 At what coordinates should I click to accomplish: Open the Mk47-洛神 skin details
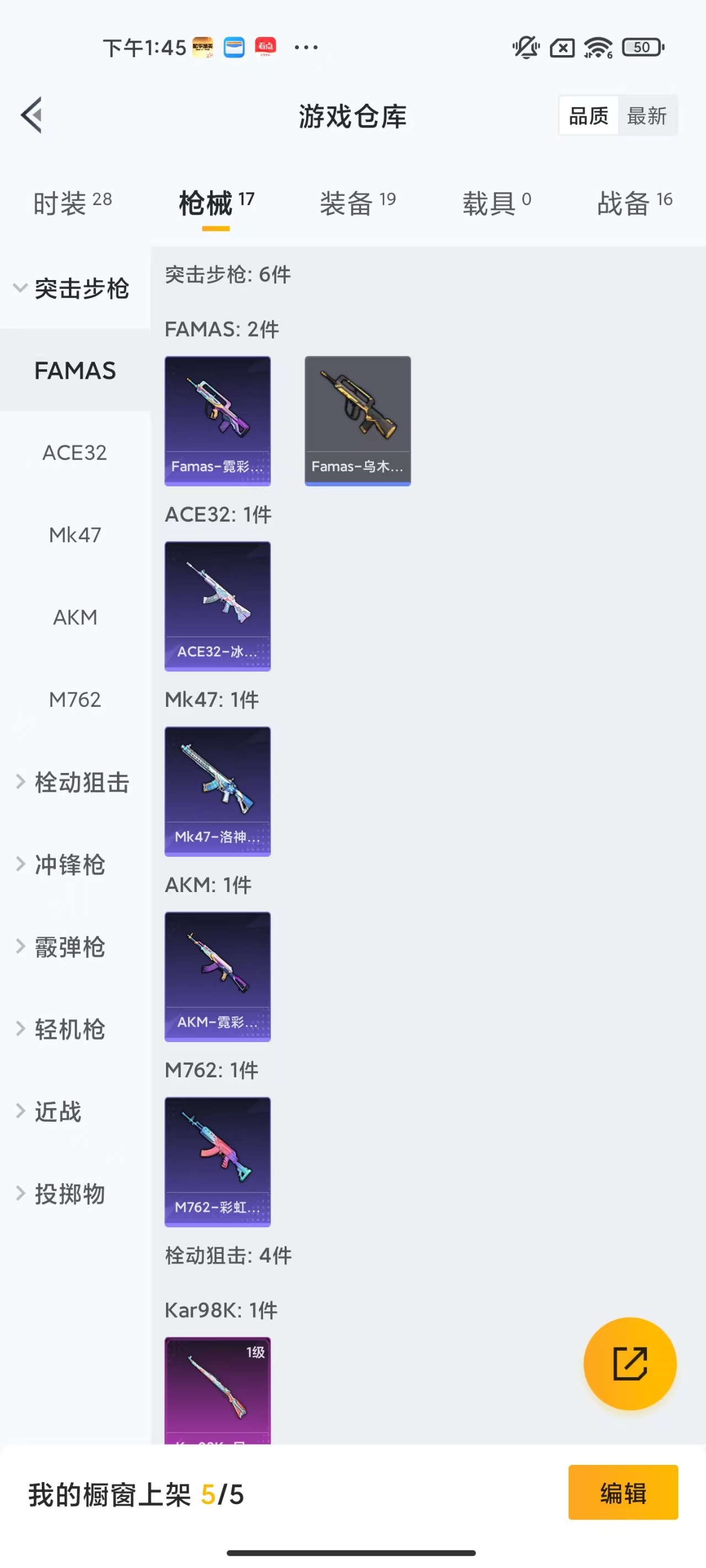217,791
